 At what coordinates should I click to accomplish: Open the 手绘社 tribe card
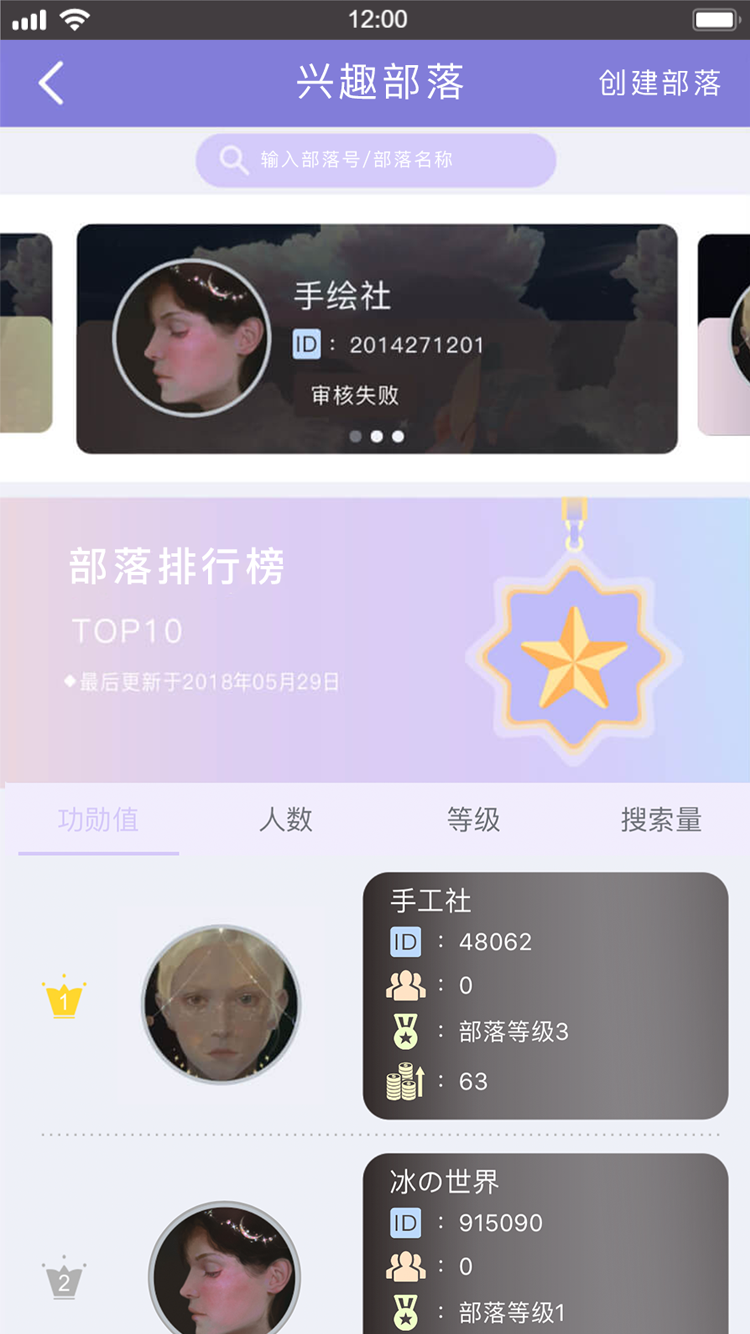tap(377, 338)
